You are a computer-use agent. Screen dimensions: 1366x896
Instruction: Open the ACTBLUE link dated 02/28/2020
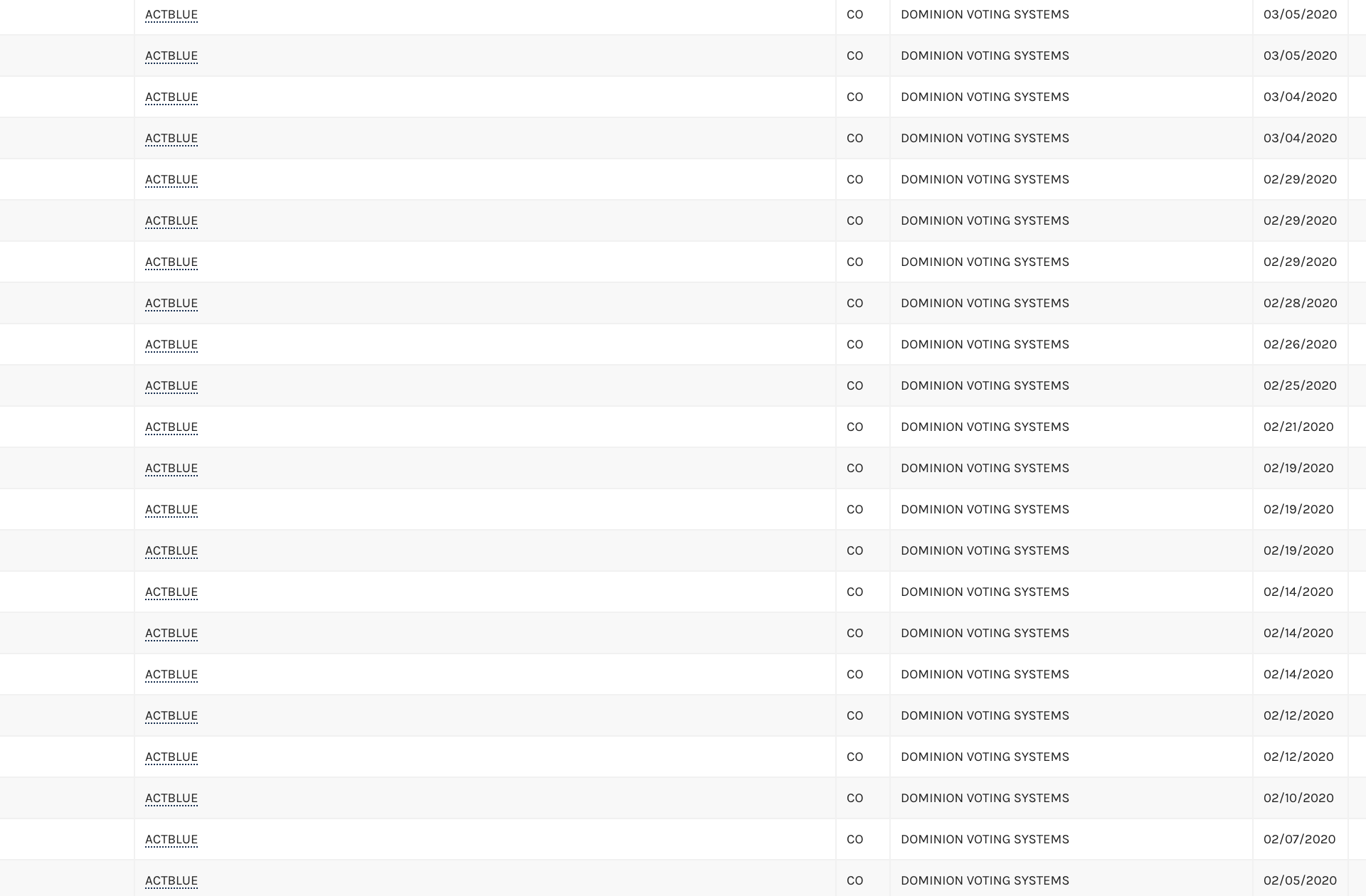(171, 303)
